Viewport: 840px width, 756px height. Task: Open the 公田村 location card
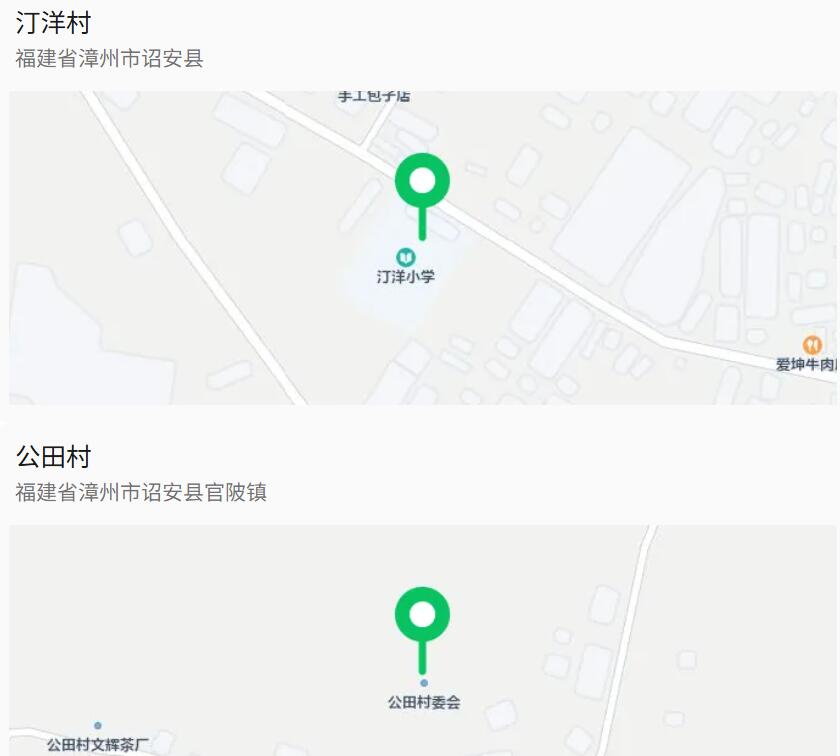(54, 458)
